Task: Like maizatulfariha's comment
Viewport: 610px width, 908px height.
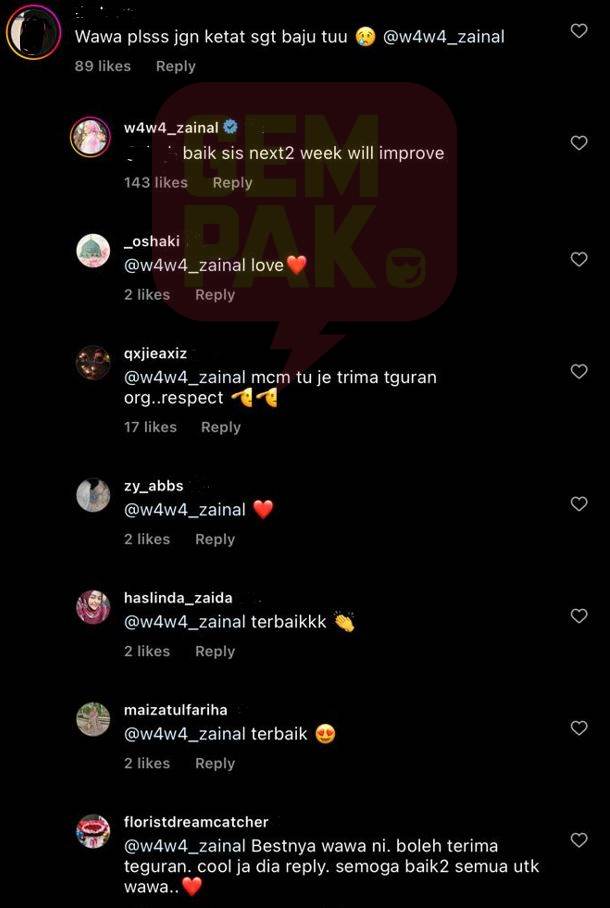Action: (578, 728)
